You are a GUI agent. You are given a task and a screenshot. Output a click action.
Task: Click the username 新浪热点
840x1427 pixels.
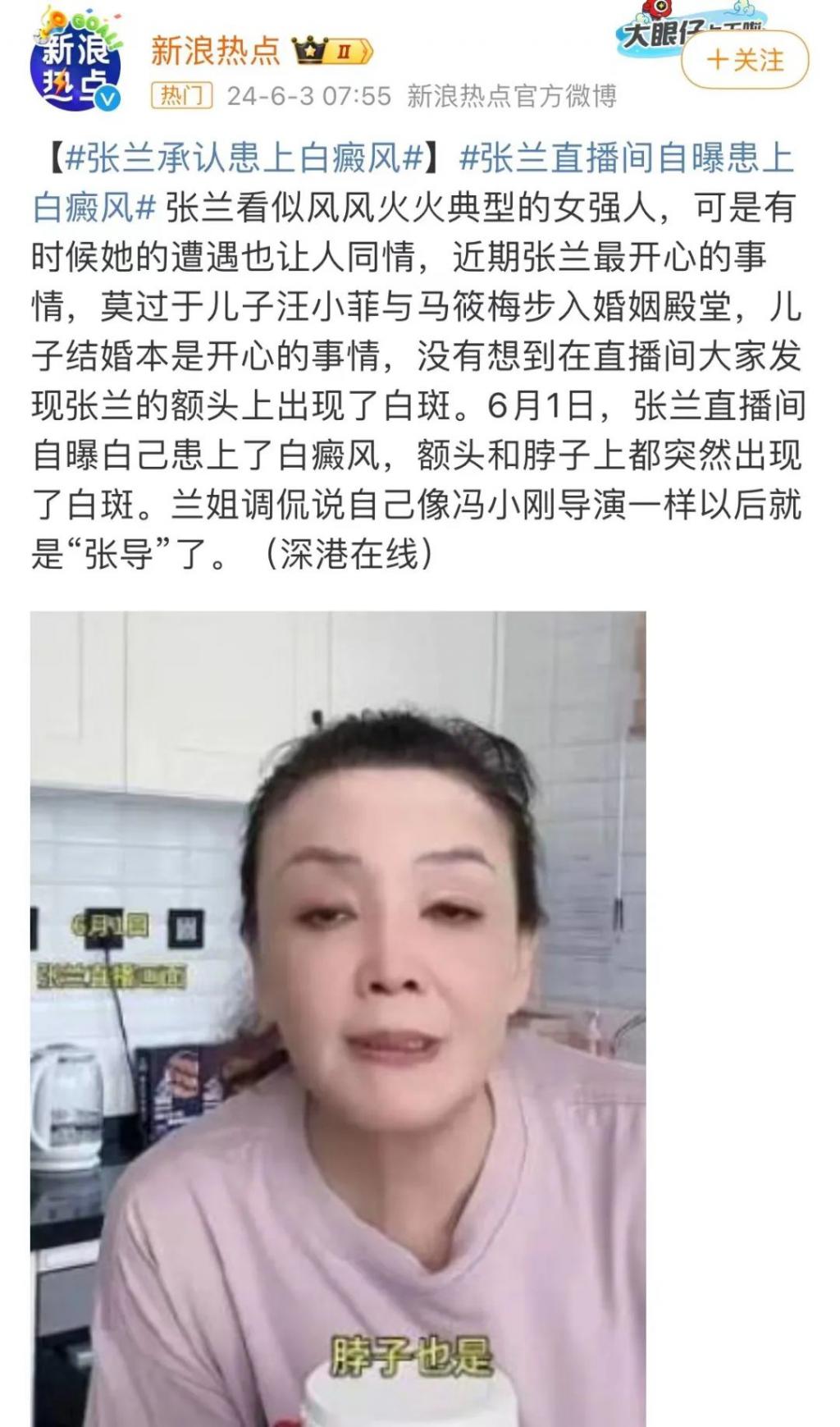[x=214, y=47]
